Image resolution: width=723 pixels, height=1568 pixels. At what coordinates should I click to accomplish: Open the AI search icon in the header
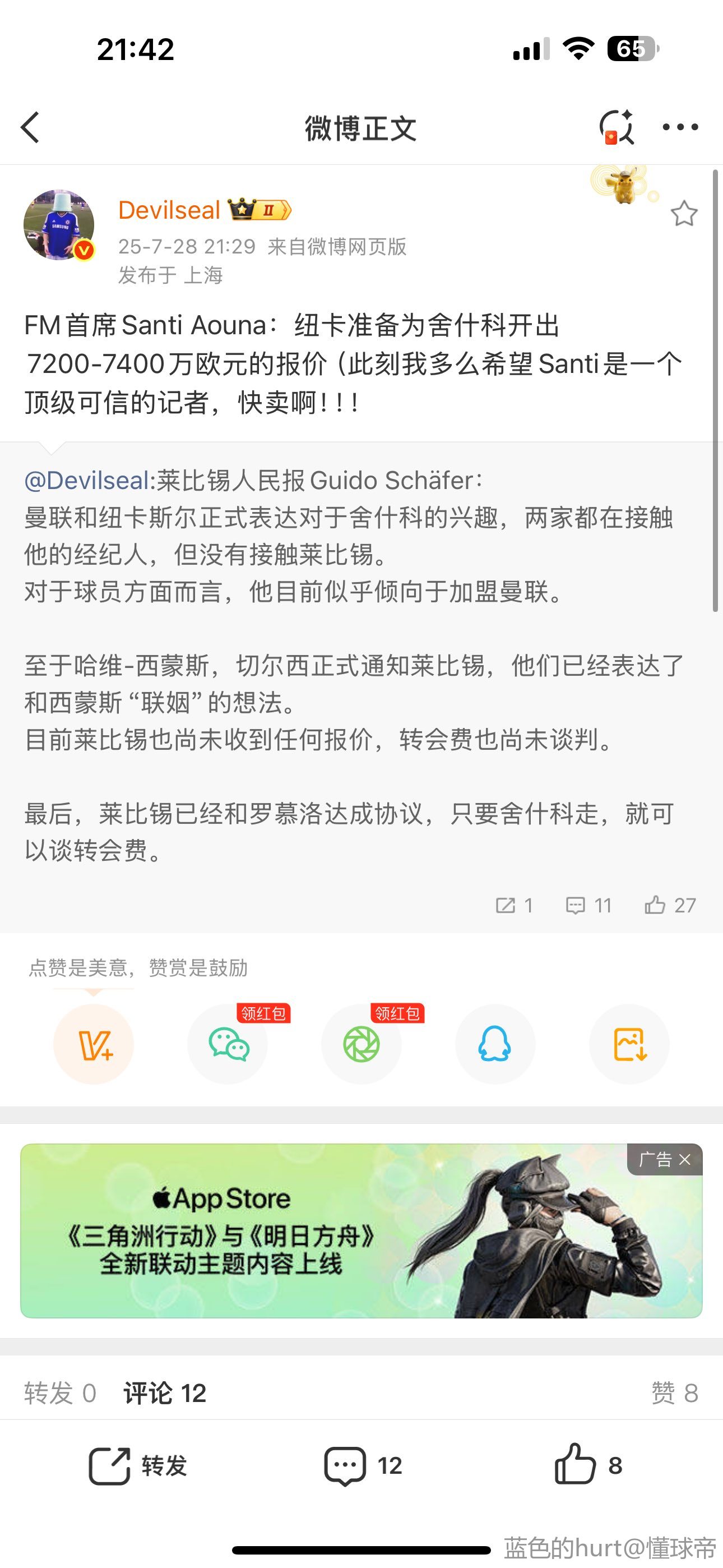point(617,127)
